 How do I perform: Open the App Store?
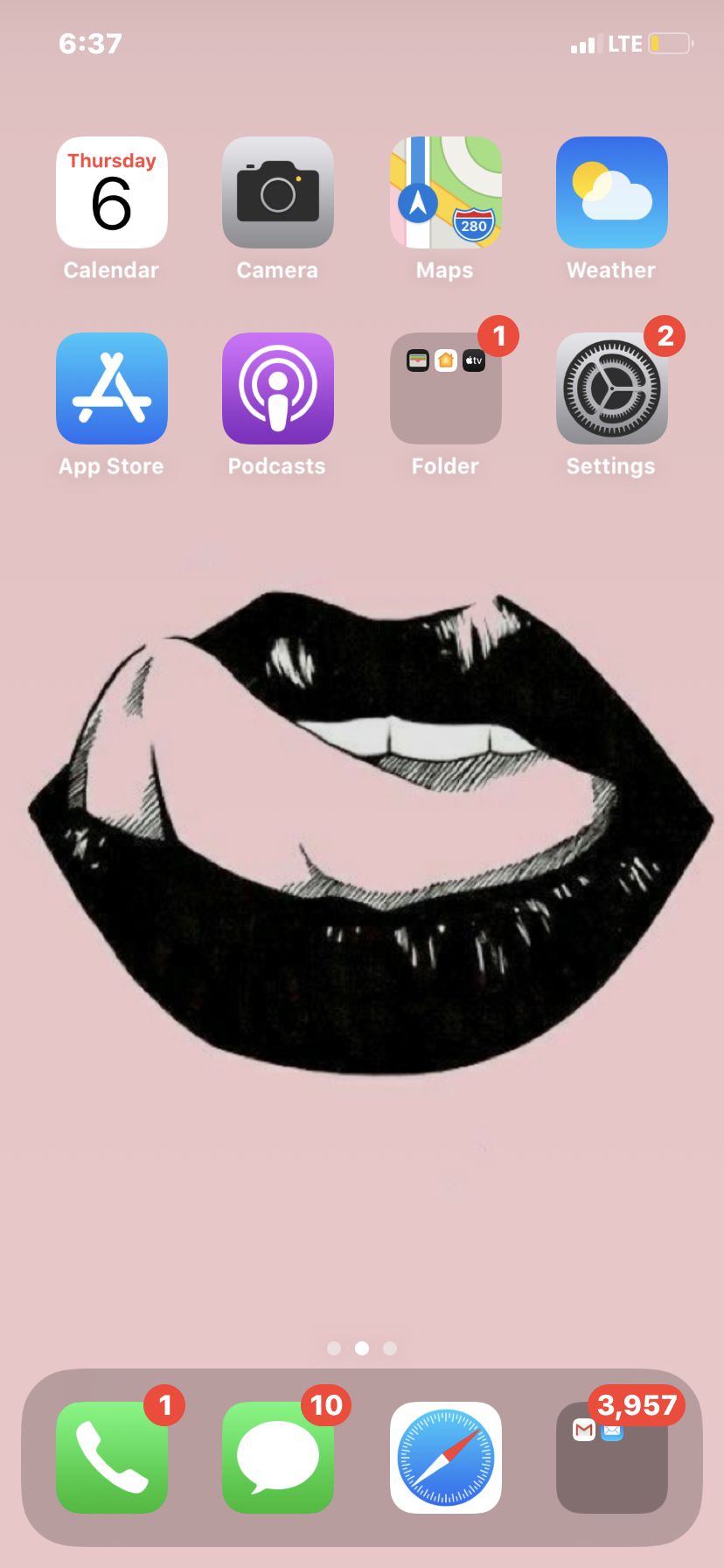pyautogui.click(x=112, y=388)
